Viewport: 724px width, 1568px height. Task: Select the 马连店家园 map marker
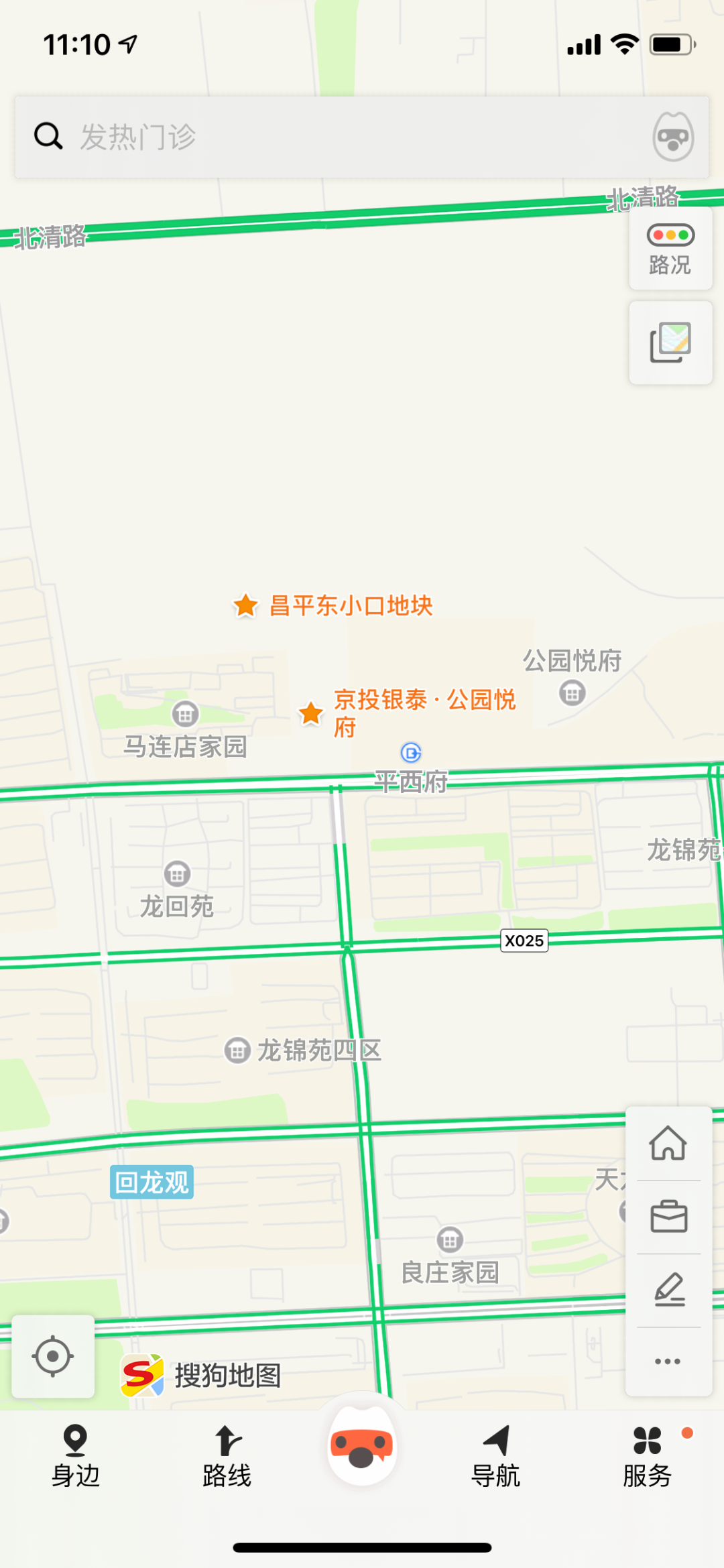point(185,715)
